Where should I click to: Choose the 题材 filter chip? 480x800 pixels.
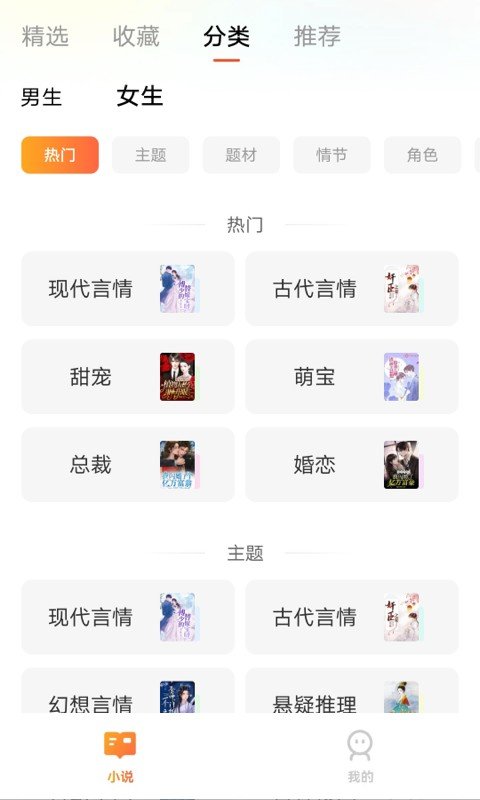pos(241,155)
